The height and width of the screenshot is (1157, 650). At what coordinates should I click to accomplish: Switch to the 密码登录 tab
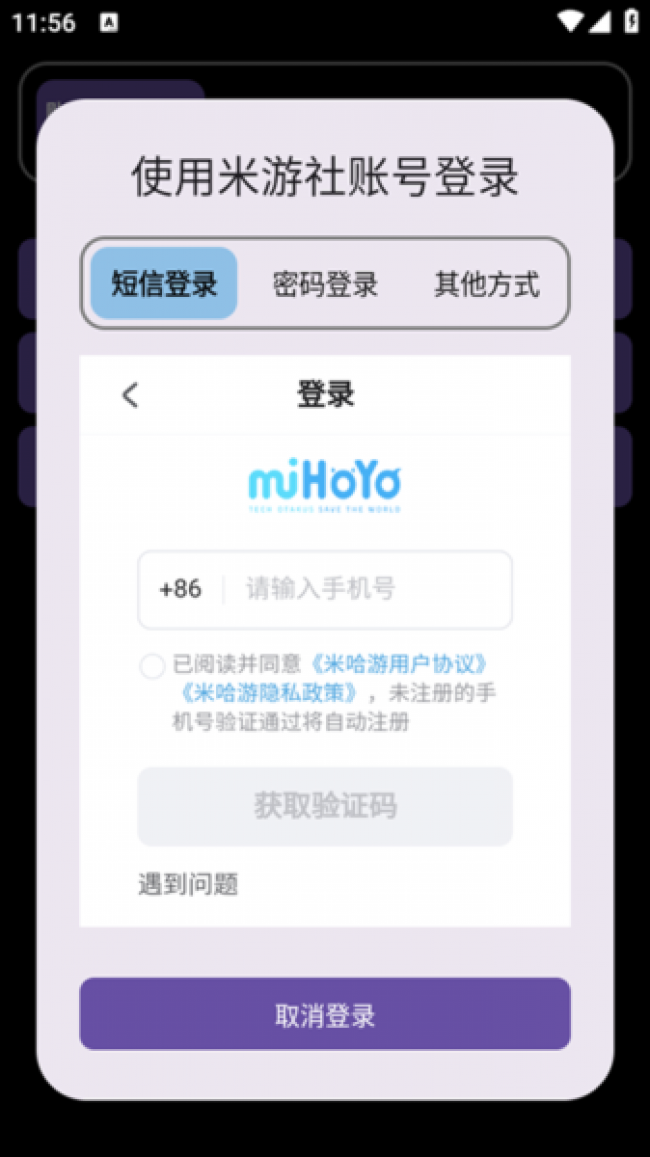tap(325, 284)
